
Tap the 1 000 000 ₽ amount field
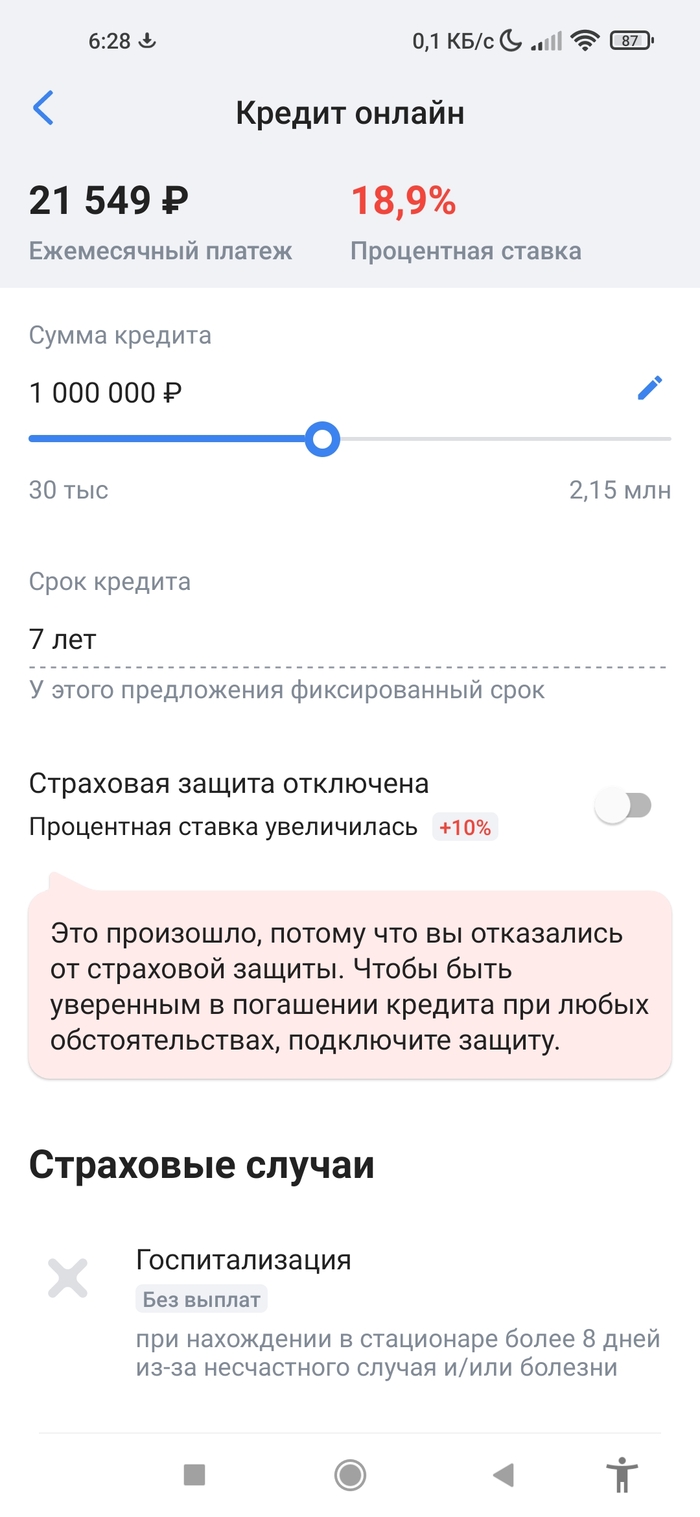[106, 393]
